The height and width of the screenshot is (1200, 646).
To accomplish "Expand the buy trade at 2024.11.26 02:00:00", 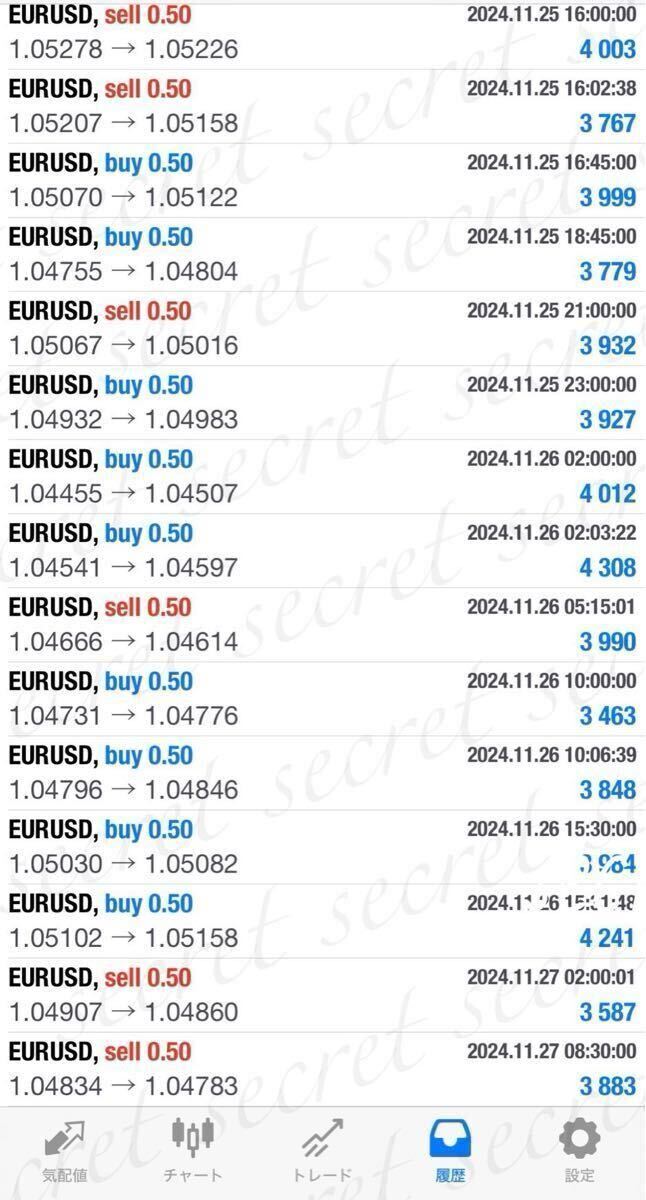I will (x=323, y=477).
